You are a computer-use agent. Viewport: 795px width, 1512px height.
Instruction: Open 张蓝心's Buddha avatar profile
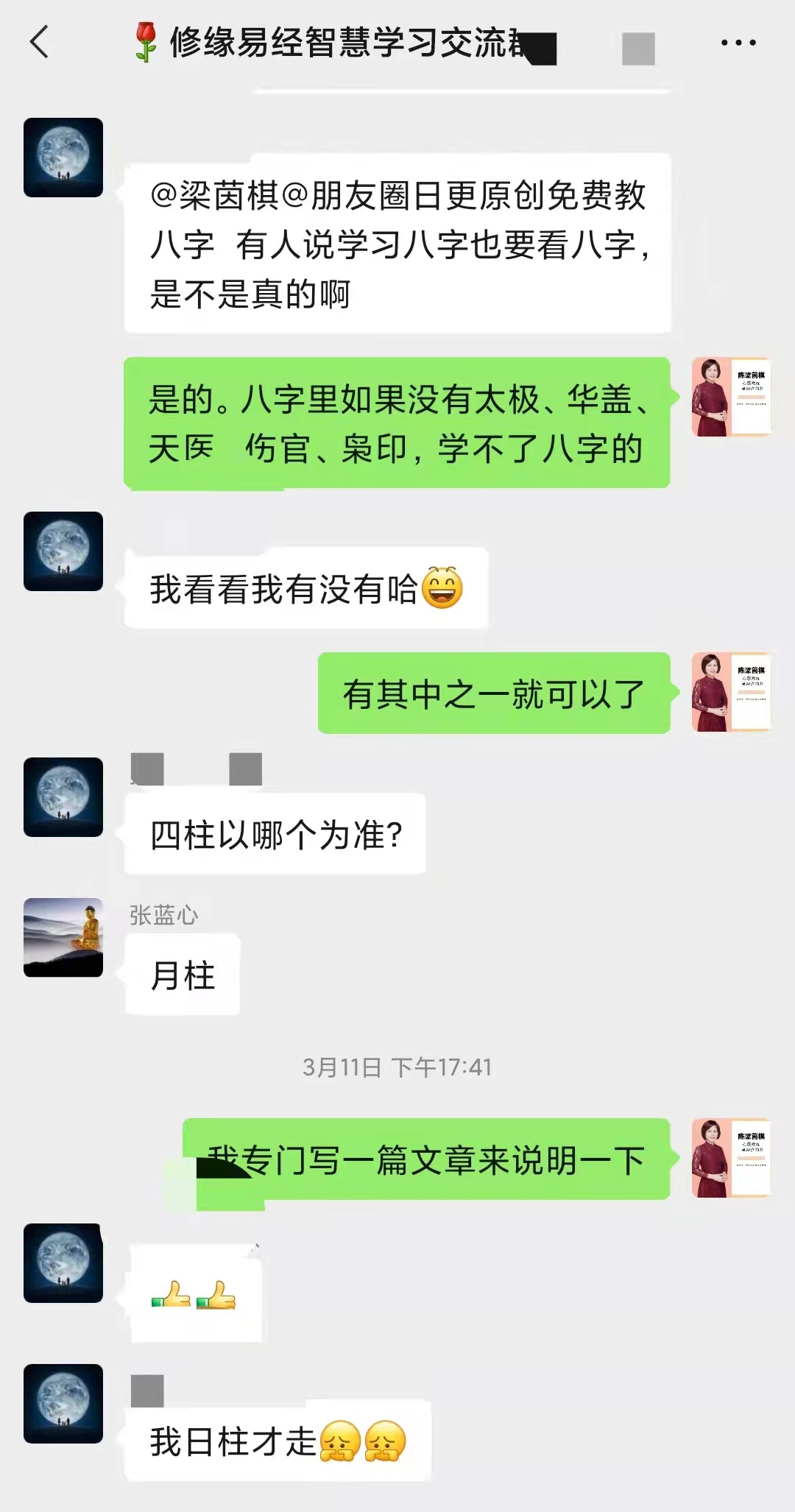point(63,937)
